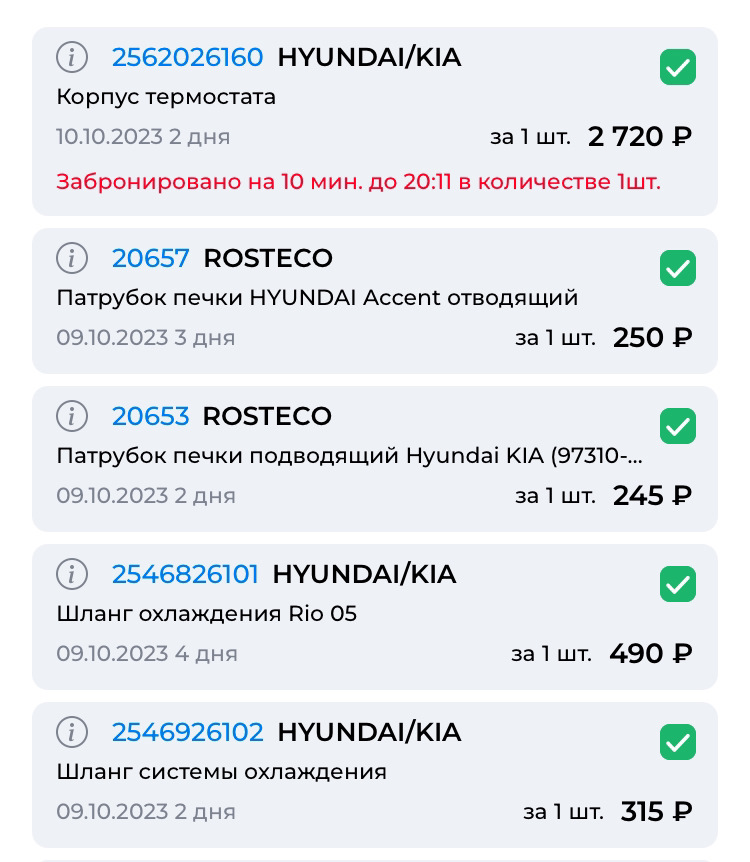
Task: Follow link 20657 for ROSTECO part
Action: click(150, 258)
